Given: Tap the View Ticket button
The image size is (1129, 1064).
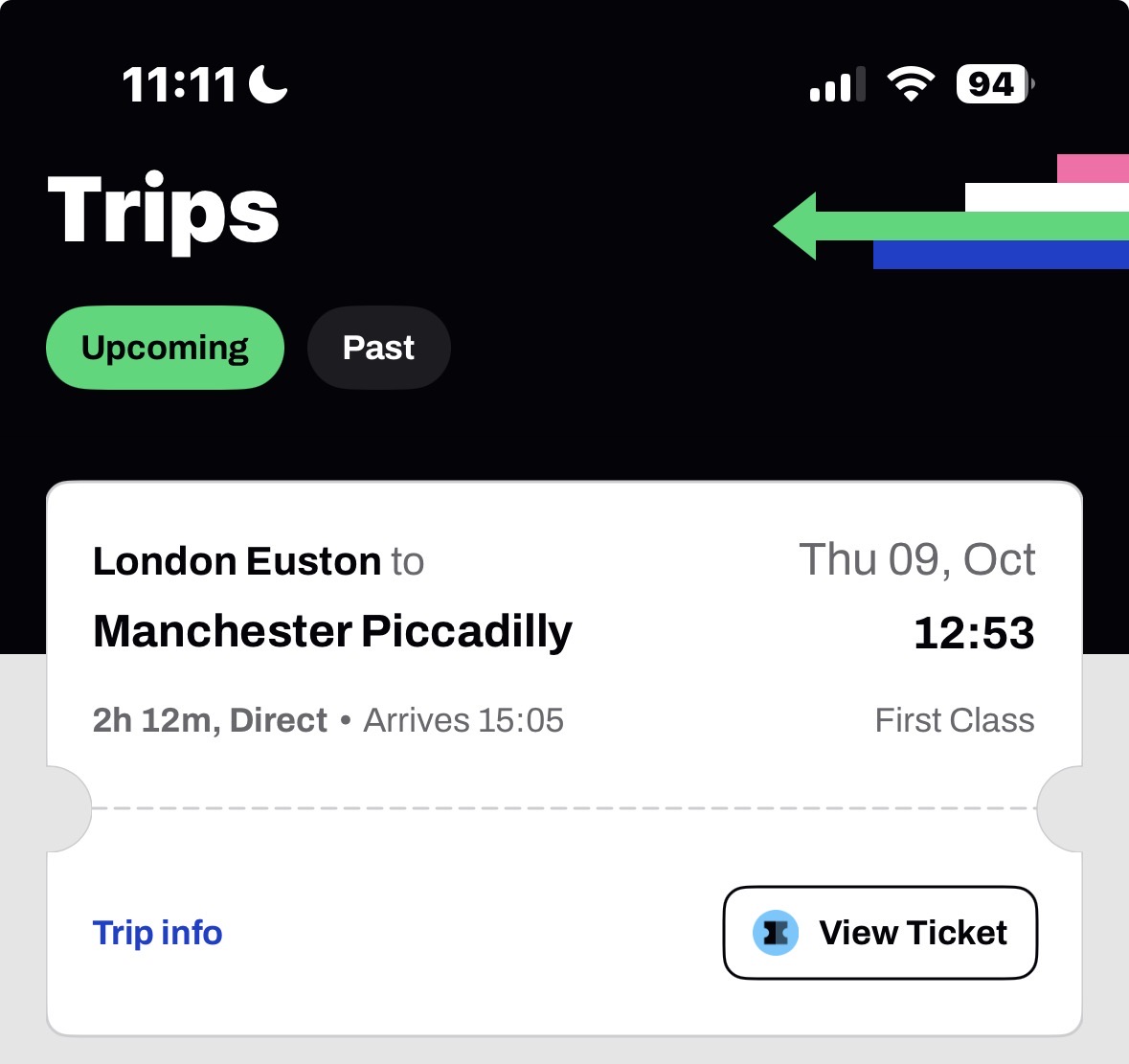Looking at the screenshot, I should tap(880, 933).
